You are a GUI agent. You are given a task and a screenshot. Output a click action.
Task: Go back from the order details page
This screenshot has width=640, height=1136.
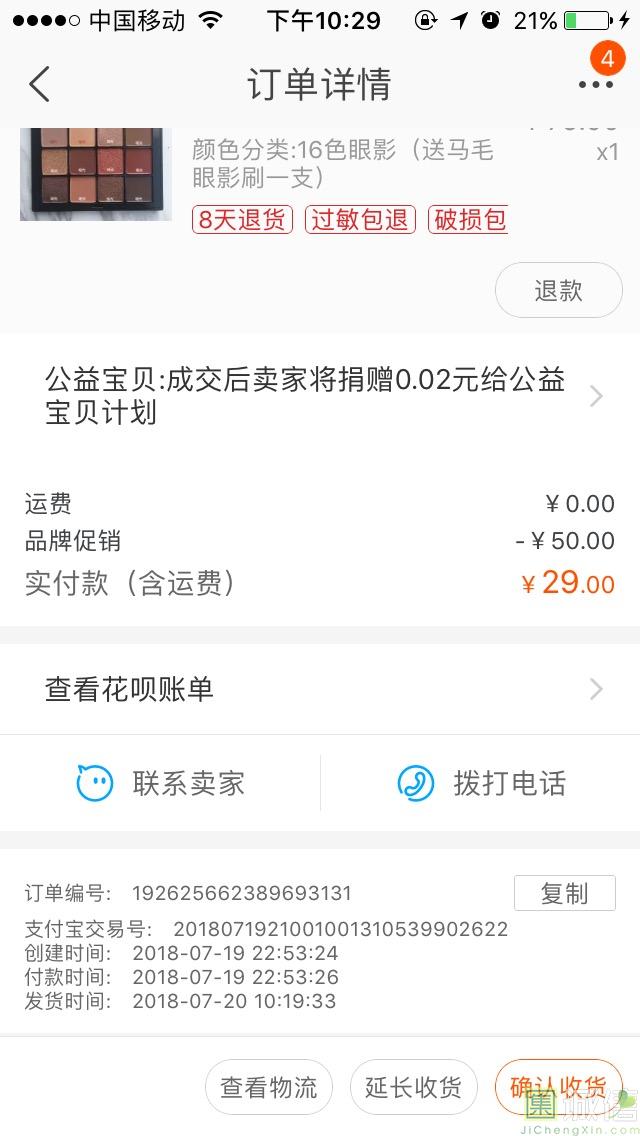coord(40,84)
